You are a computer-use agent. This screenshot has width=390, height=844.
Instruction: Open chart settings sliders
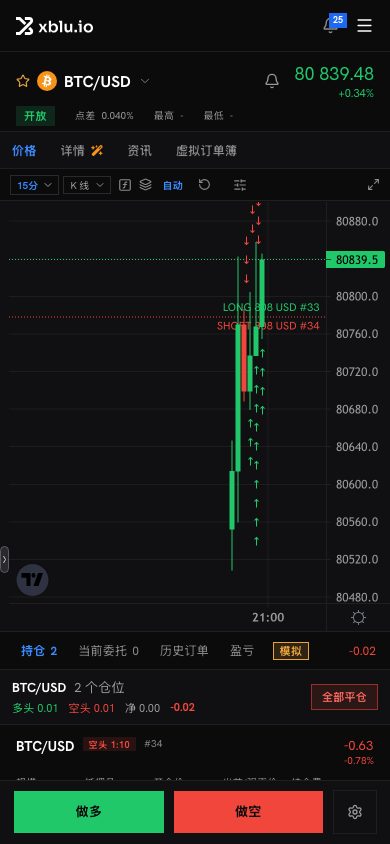click(x=240, y=185)
